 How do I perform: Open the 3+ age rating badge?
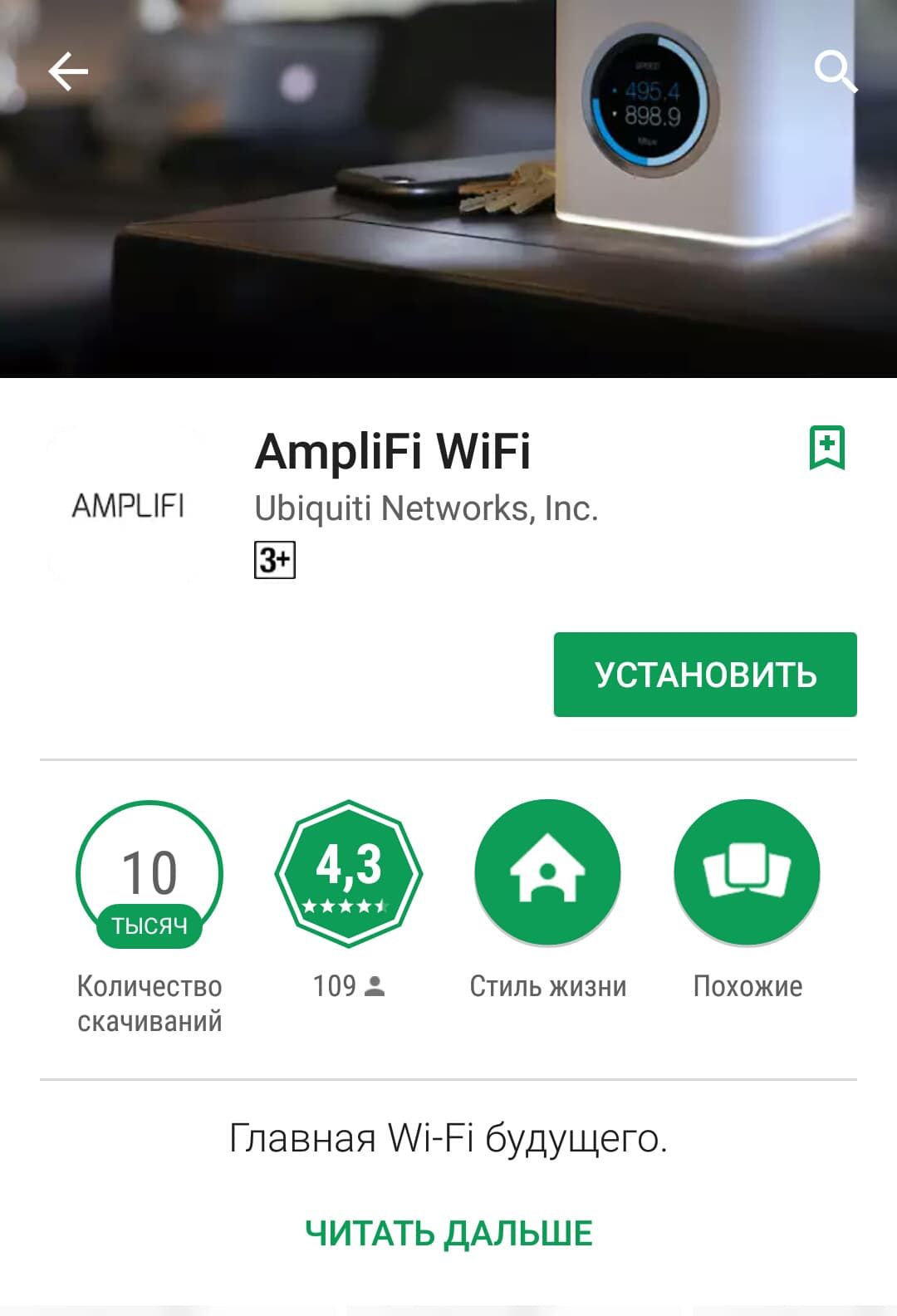click(274, 559)
